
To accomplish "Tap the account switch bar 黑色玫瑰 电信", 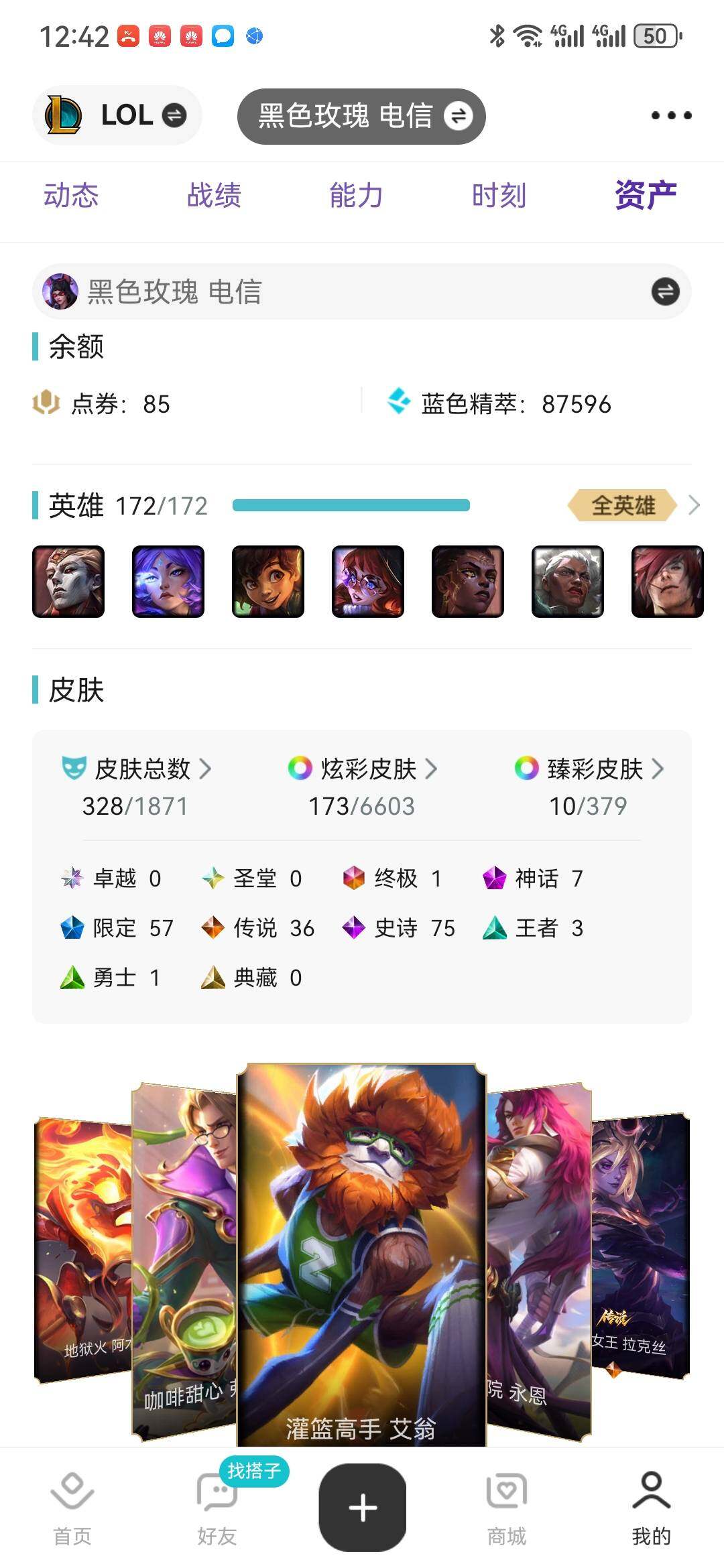I will coord(361,291).
